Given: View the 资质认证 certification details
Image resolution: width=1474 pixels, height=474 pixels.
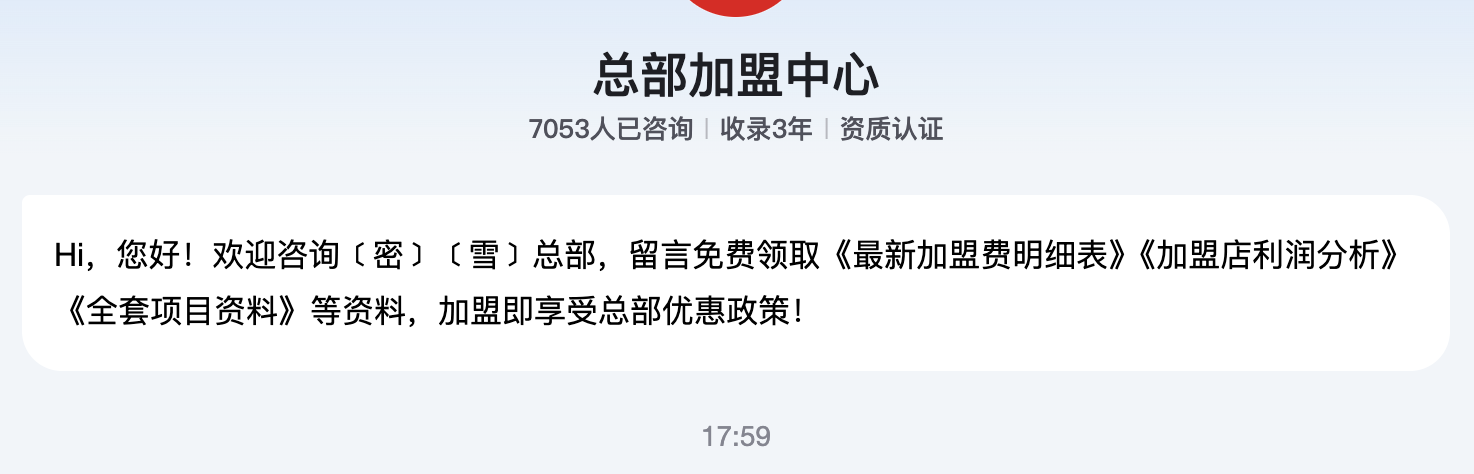Looking at the screenshot, I should click(x=891, y=129).
